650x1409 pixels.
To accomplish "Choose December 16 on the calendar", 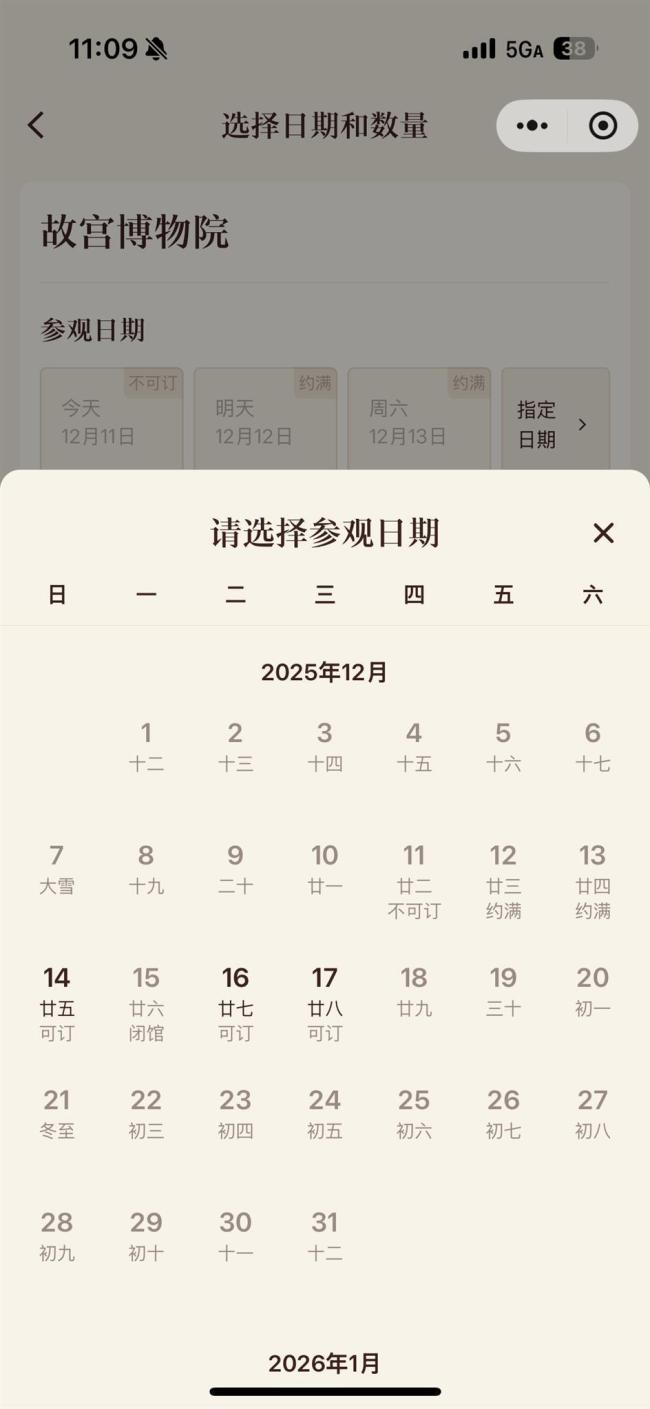I will click(235, 1002).
